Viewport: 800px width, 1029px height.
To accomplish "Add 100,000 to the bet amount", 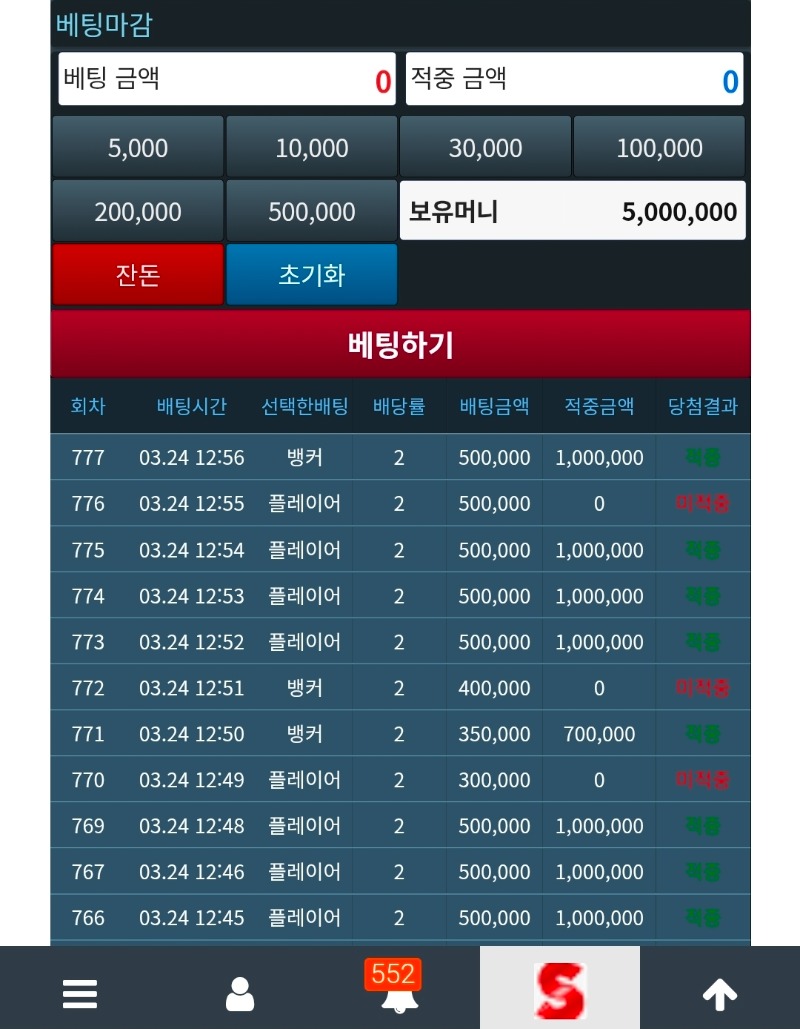I will tap(659, 148).
